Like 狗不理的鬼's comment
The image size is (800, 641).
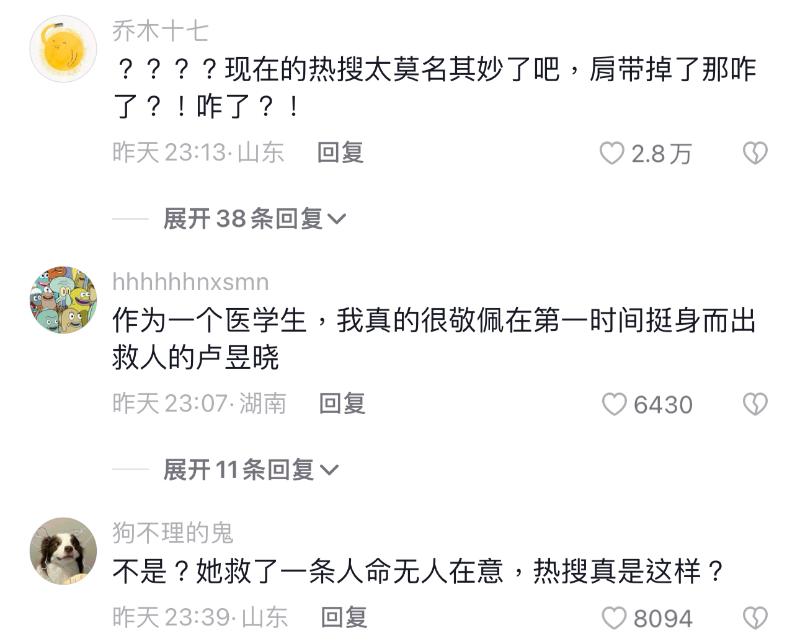point(613,617)
